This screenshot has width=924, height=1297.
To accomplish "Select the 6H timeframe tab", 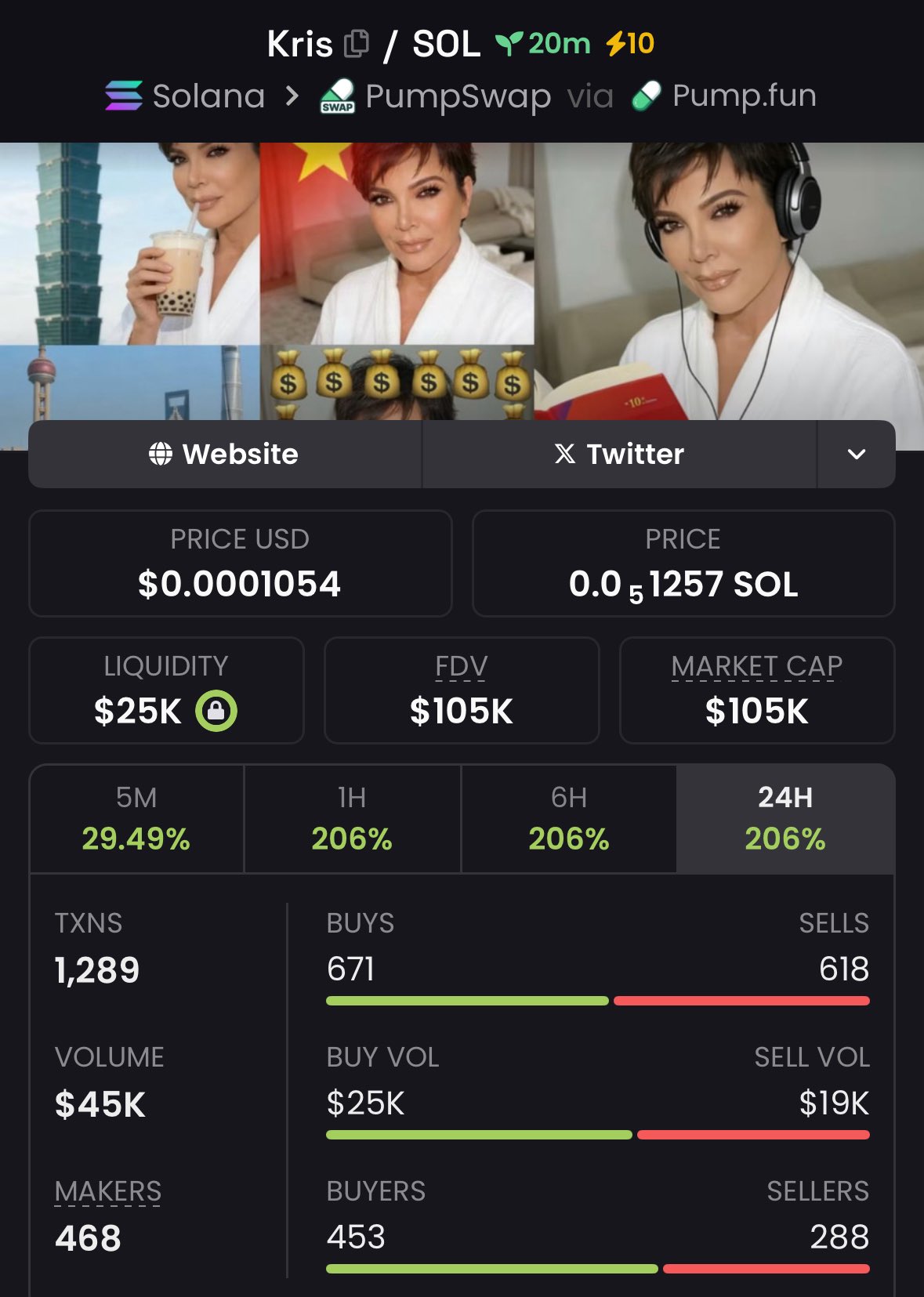I will [x=568, y=819].
